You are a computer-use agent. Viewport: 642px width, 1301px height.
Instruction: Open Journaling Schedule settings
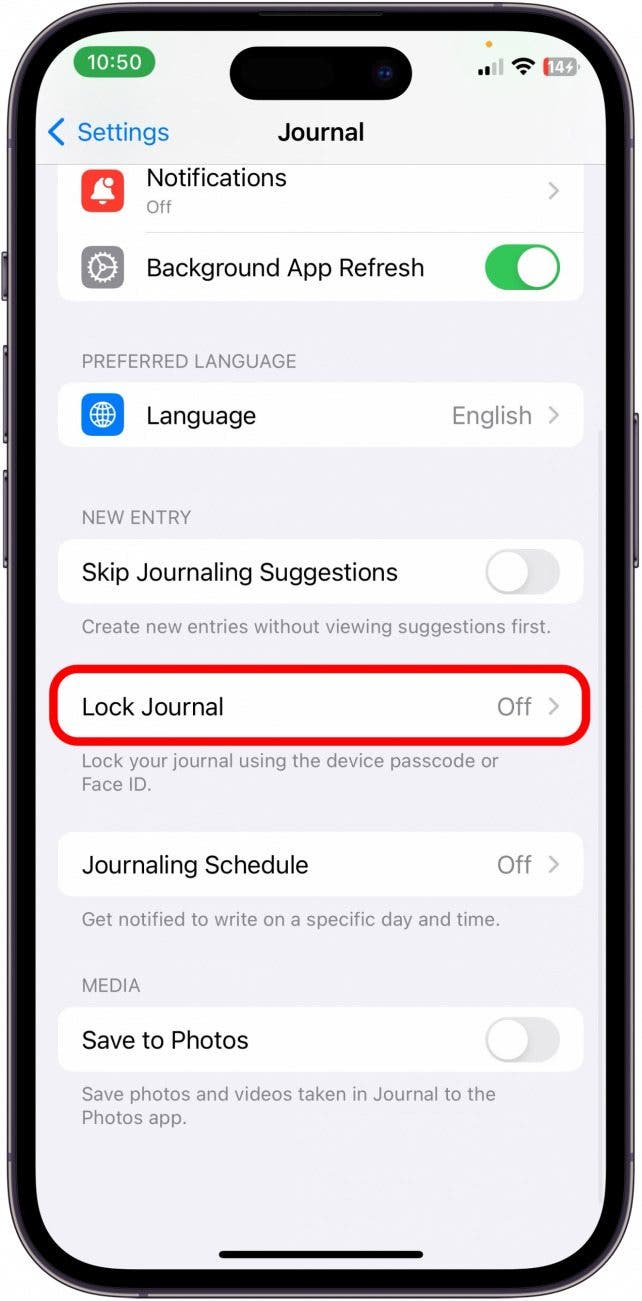point(320,864)
